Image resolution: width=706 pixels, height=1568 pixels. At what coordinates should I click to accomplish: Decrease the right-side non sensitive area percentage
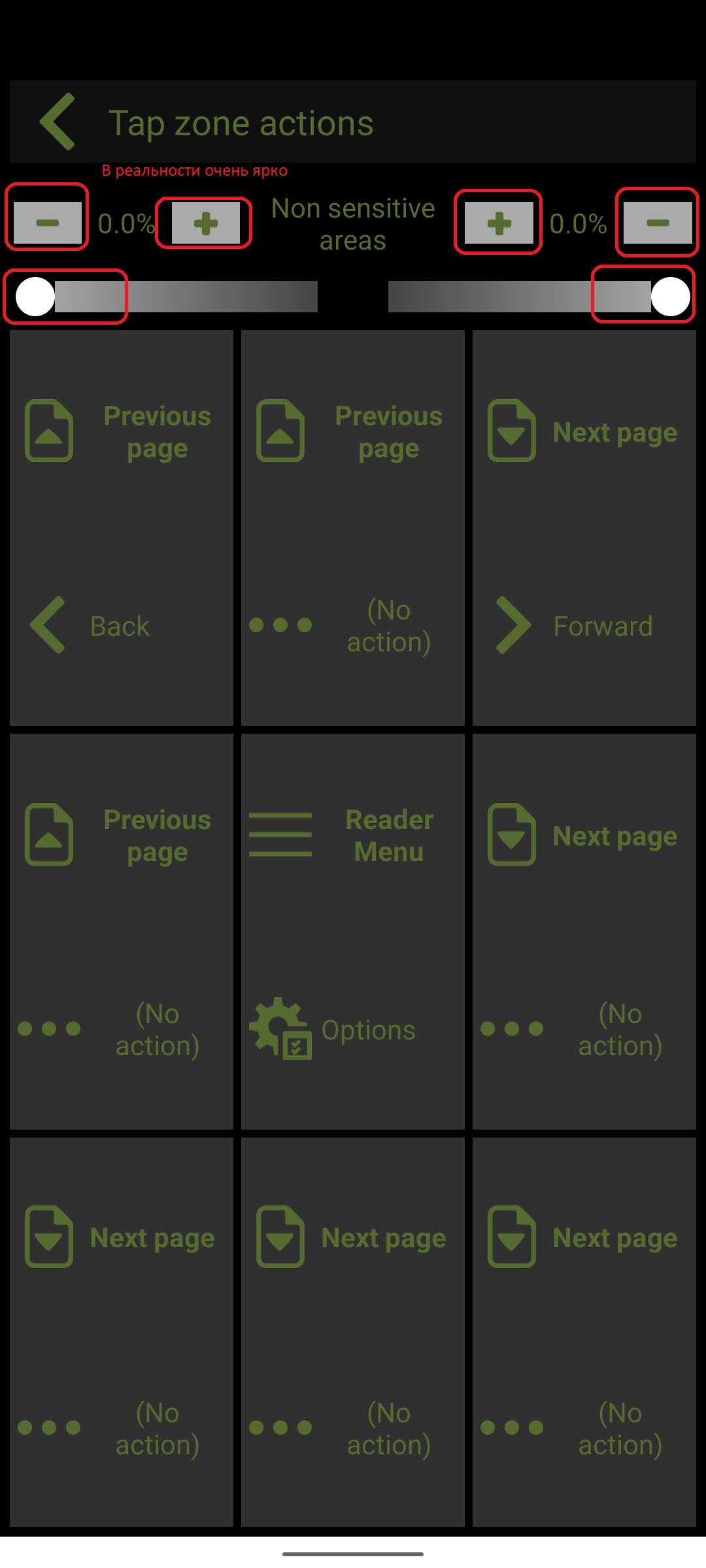click(x=658, y=223)
